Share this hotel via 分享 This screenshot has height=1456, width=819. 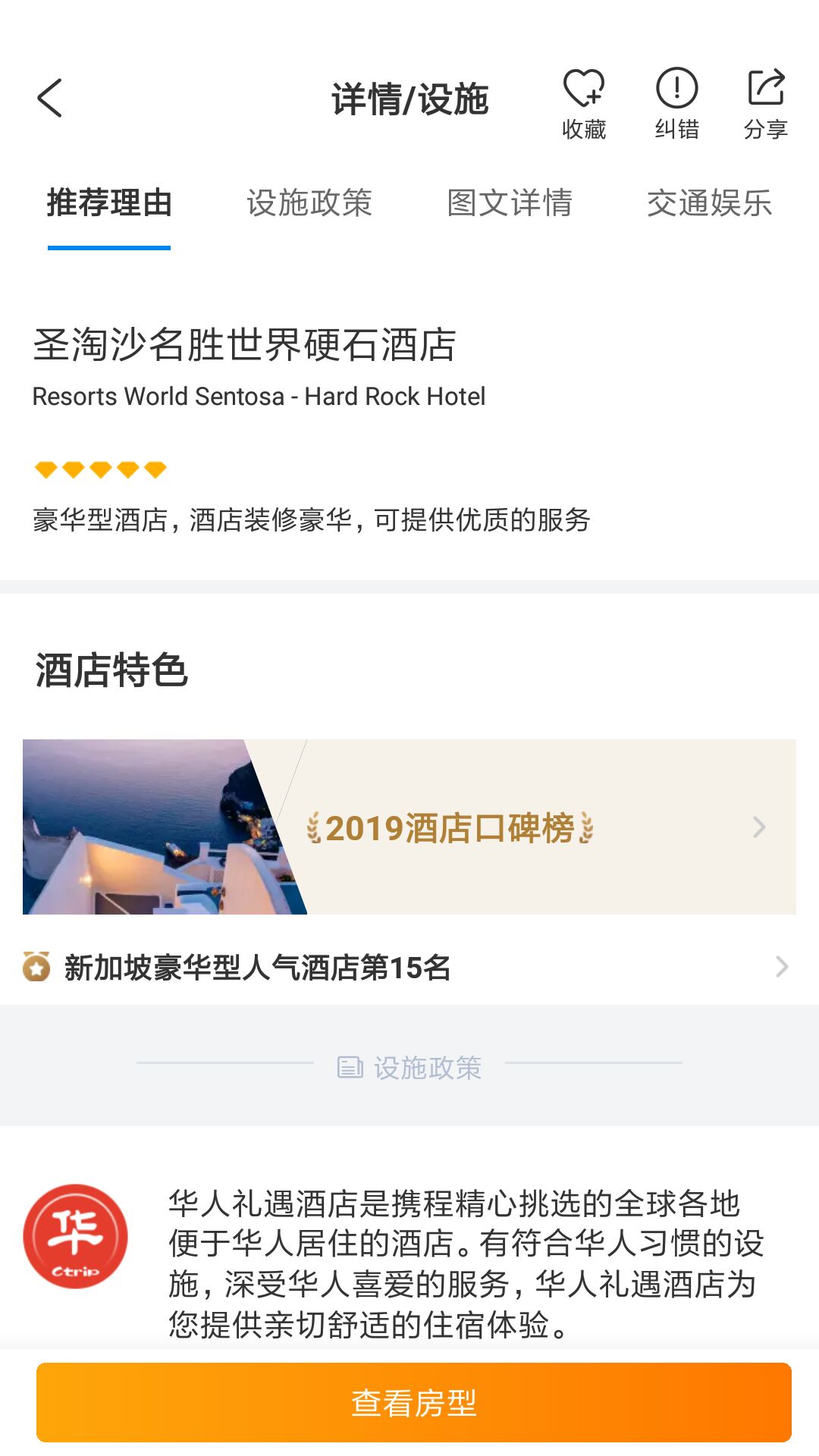(766, 104)
